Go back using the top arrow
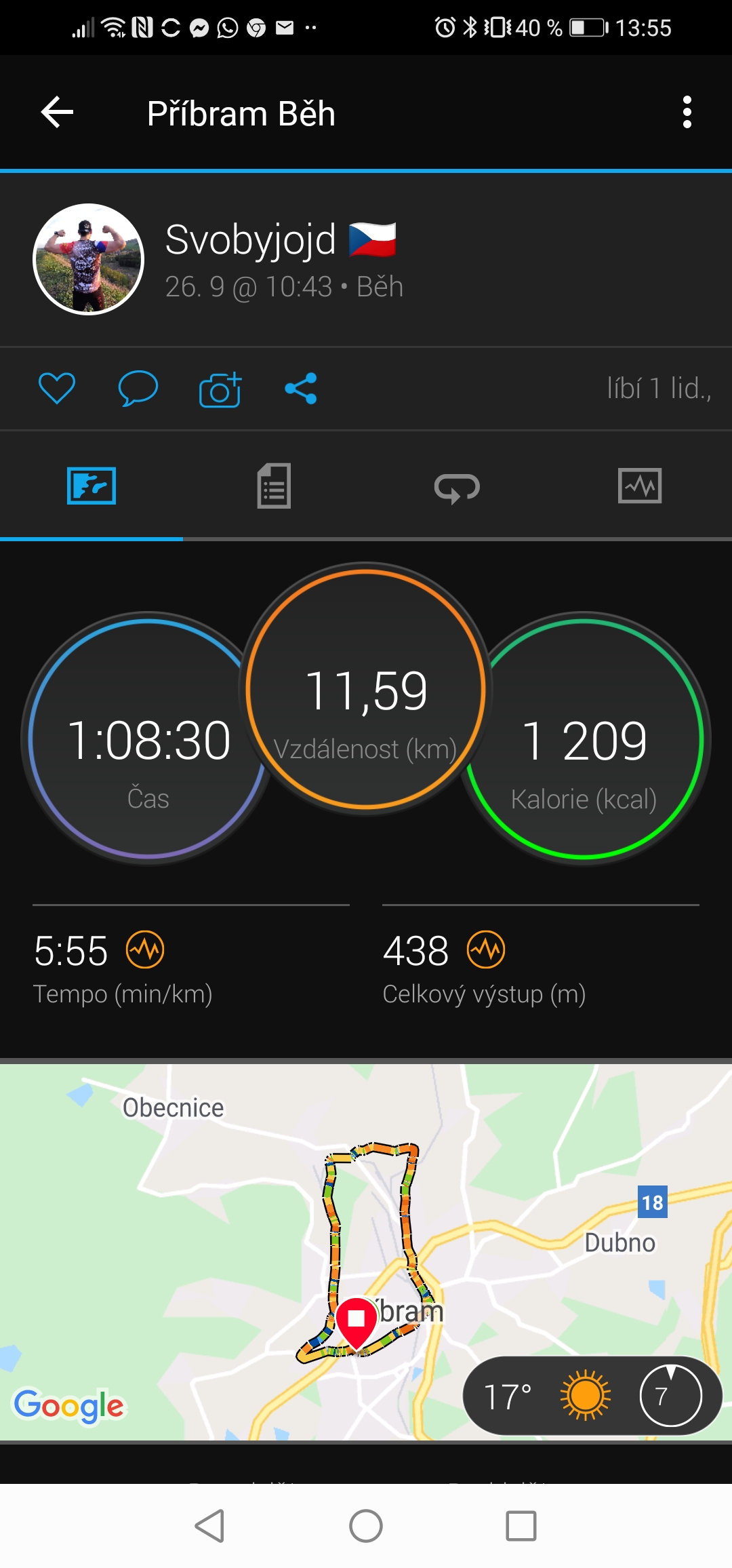Screen dimensions: 732x1568 pos(57,112)
